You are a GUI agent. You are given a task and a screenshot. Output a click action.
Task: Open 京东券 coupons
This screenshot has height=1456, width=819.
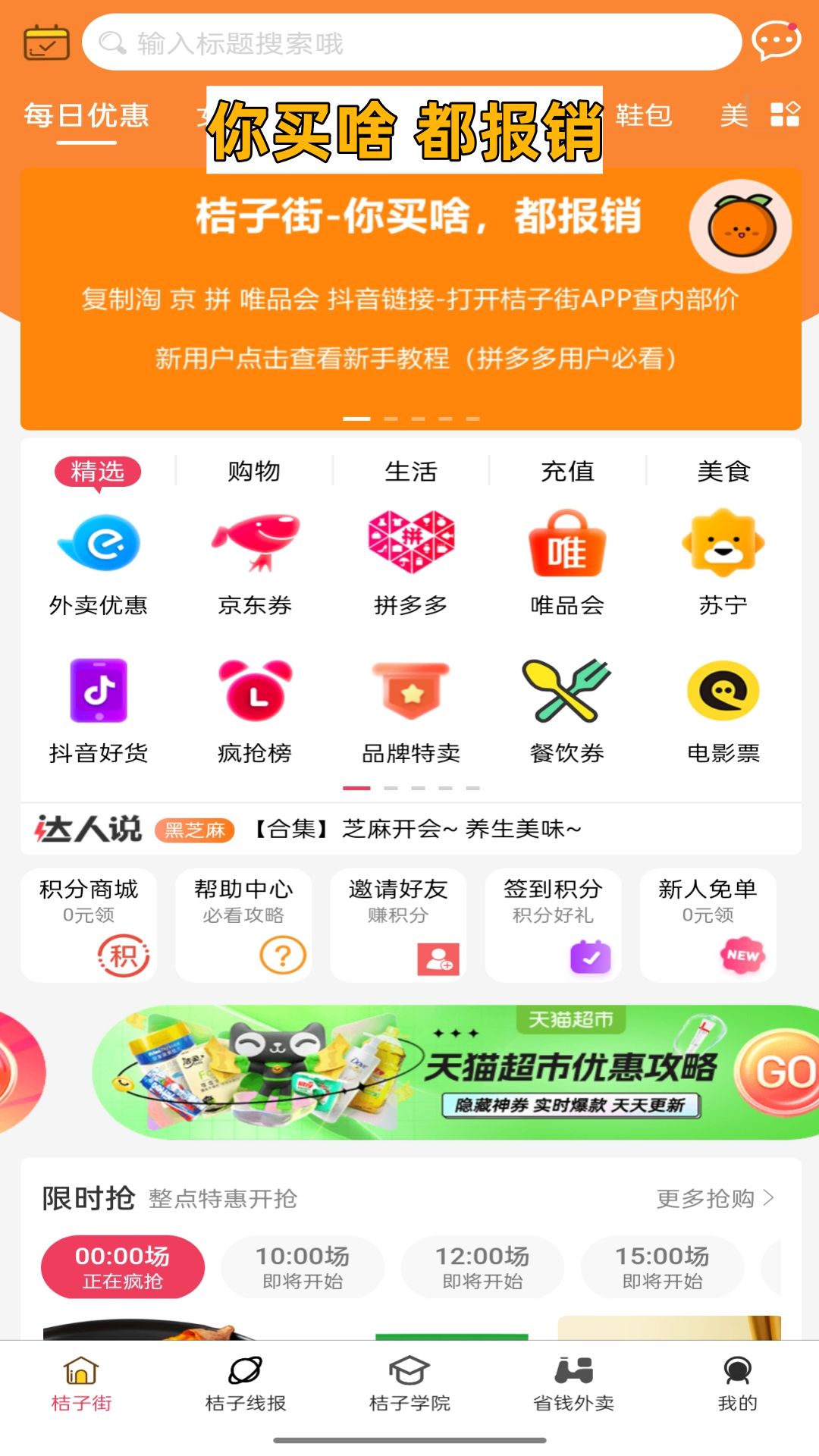point(255,562)
